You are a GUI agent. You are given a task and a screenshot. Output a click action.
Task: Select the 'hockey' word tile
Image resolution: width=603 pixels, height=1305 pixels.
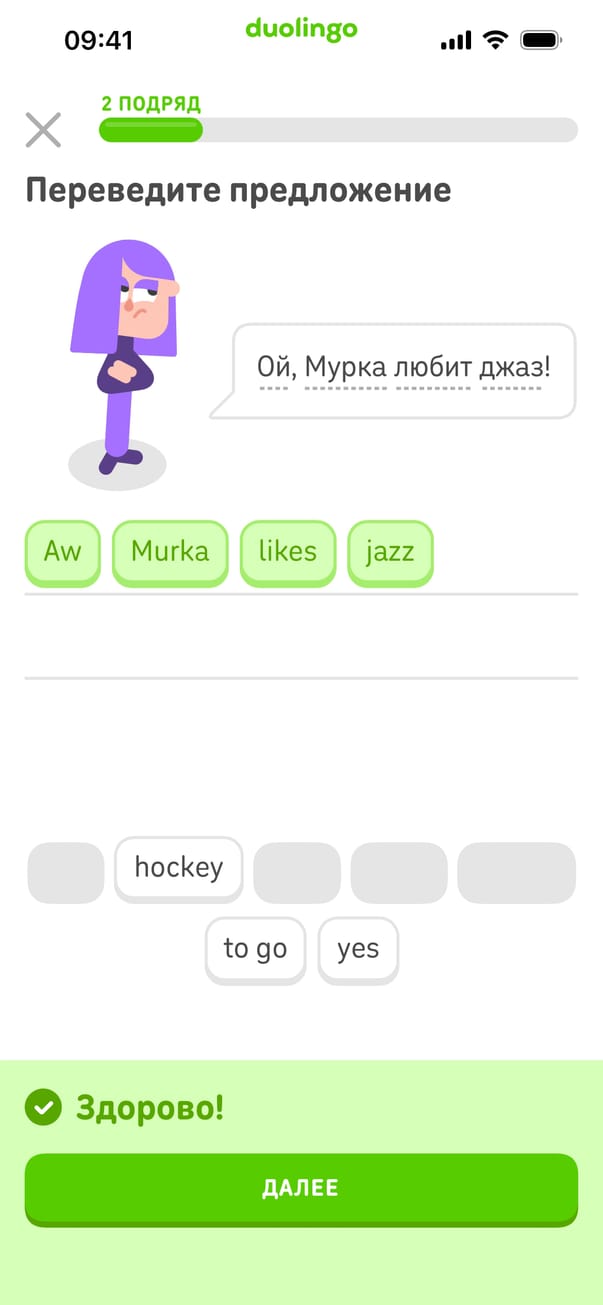(179, 868)
